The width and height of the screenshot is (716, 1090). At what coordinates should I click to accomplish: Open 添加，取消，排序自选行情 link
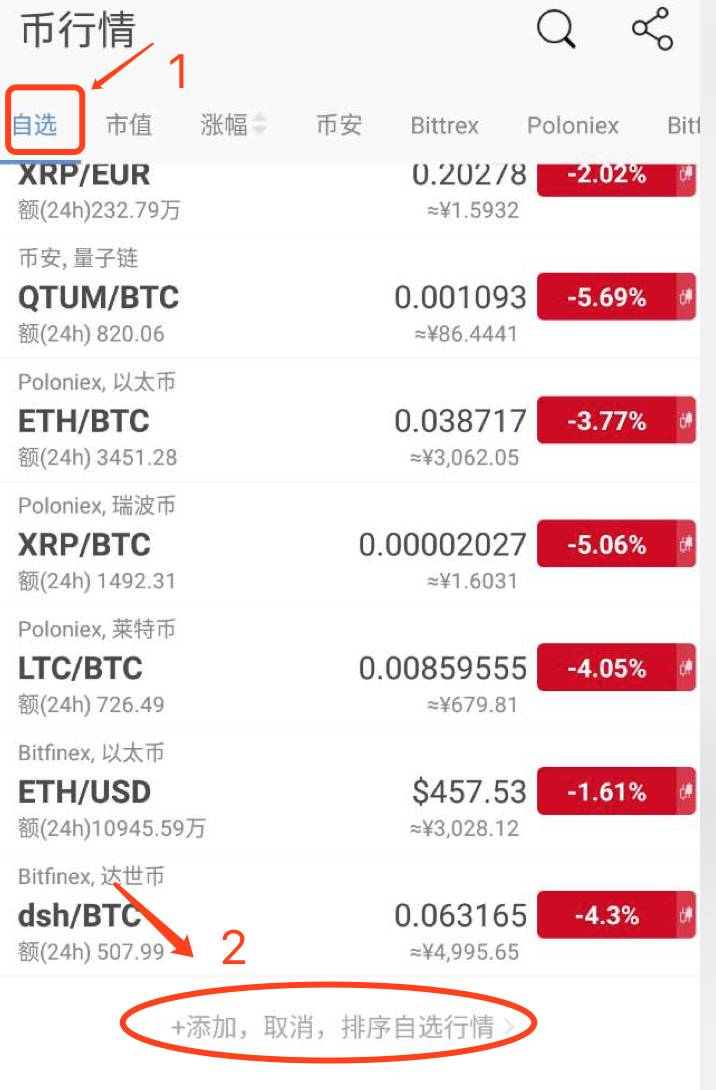tap(331, 1027)
